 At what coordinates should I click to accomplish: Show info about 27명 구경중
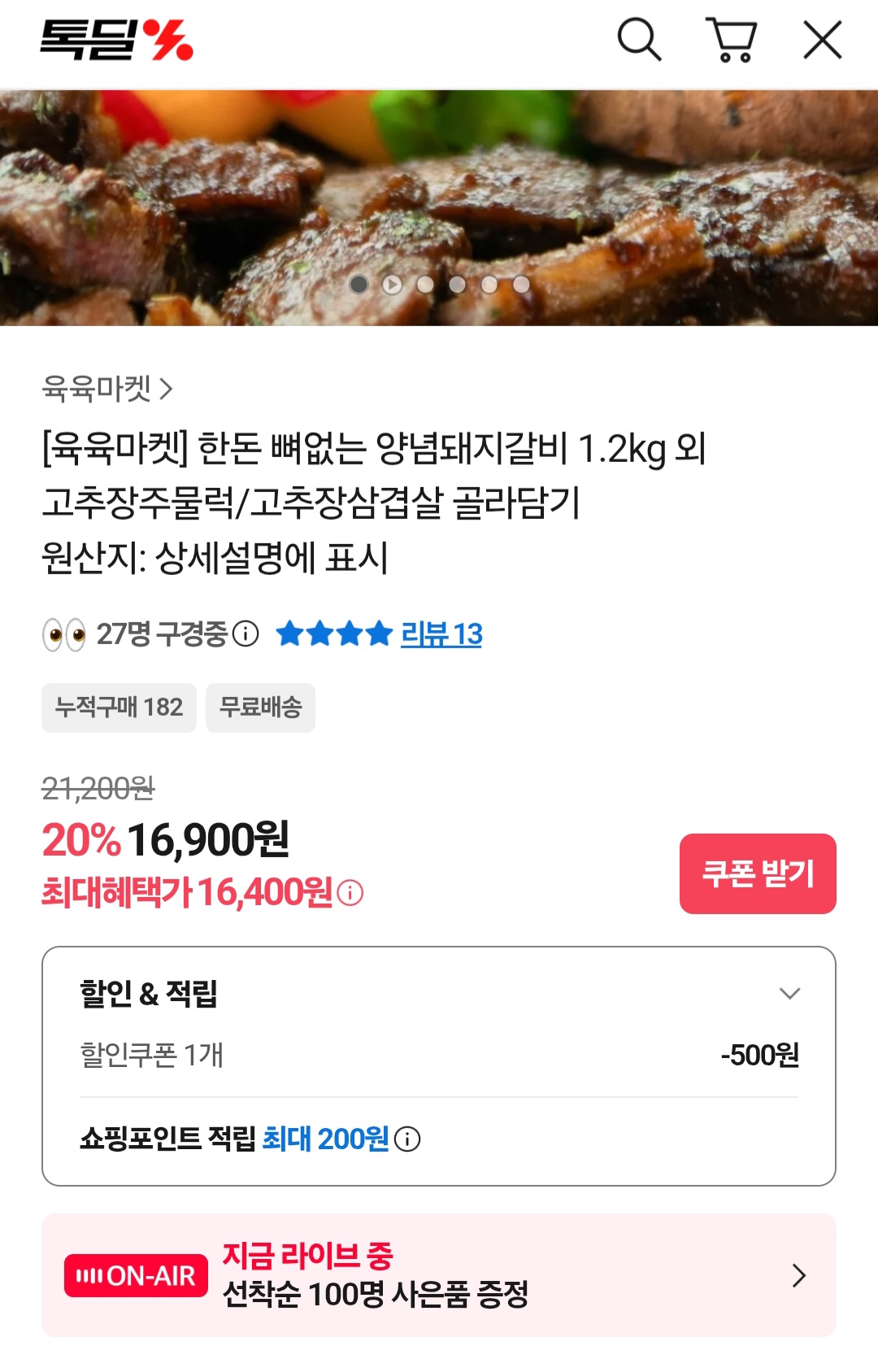coord(246,634)
